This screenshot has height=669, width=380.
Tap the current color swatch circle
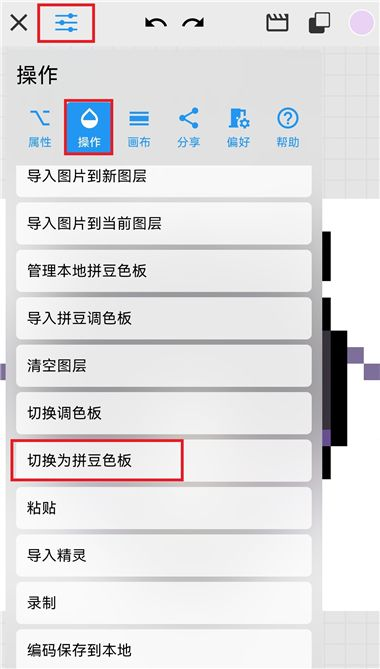(x=361, y=23)
